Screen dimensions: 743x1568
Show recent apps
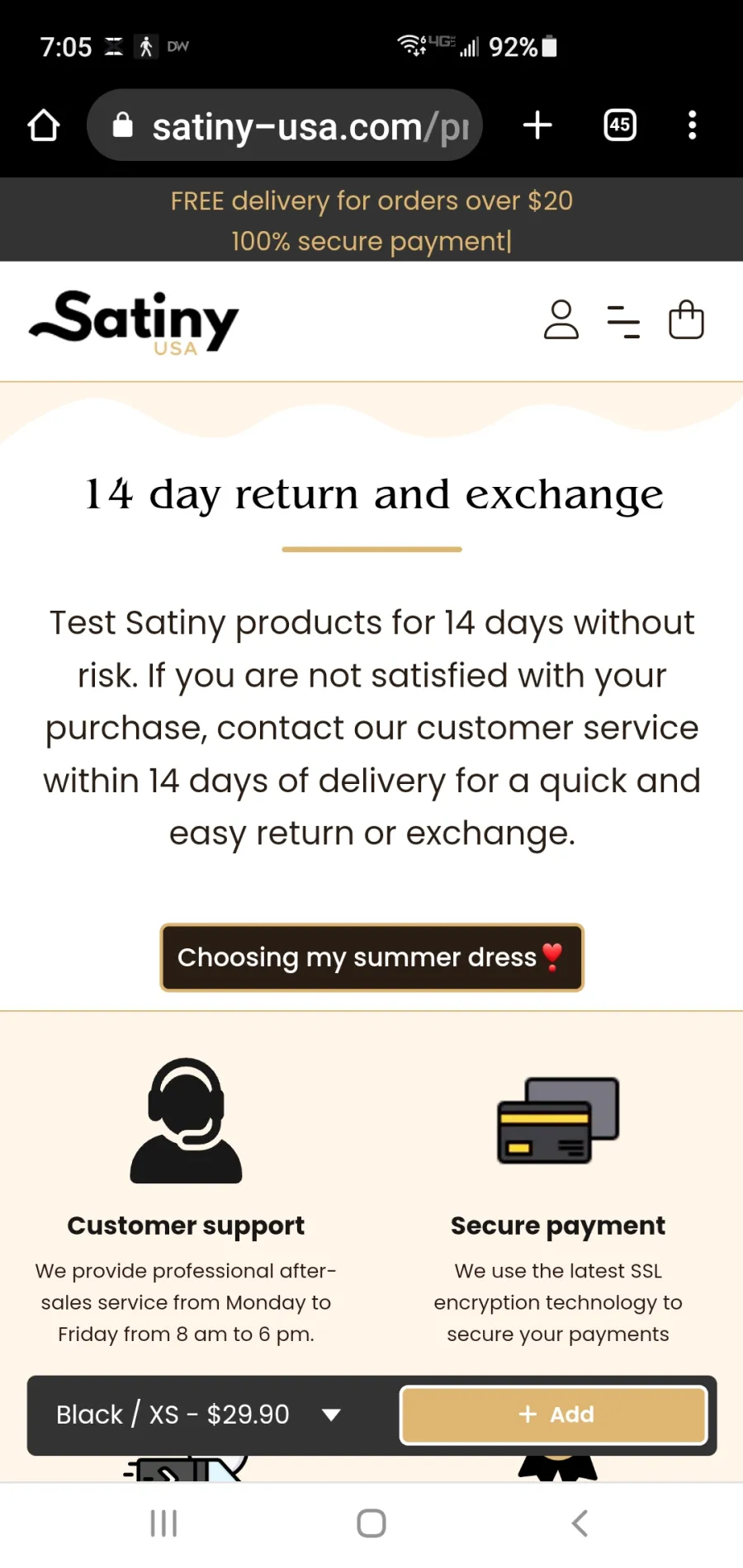point(163,1523)
